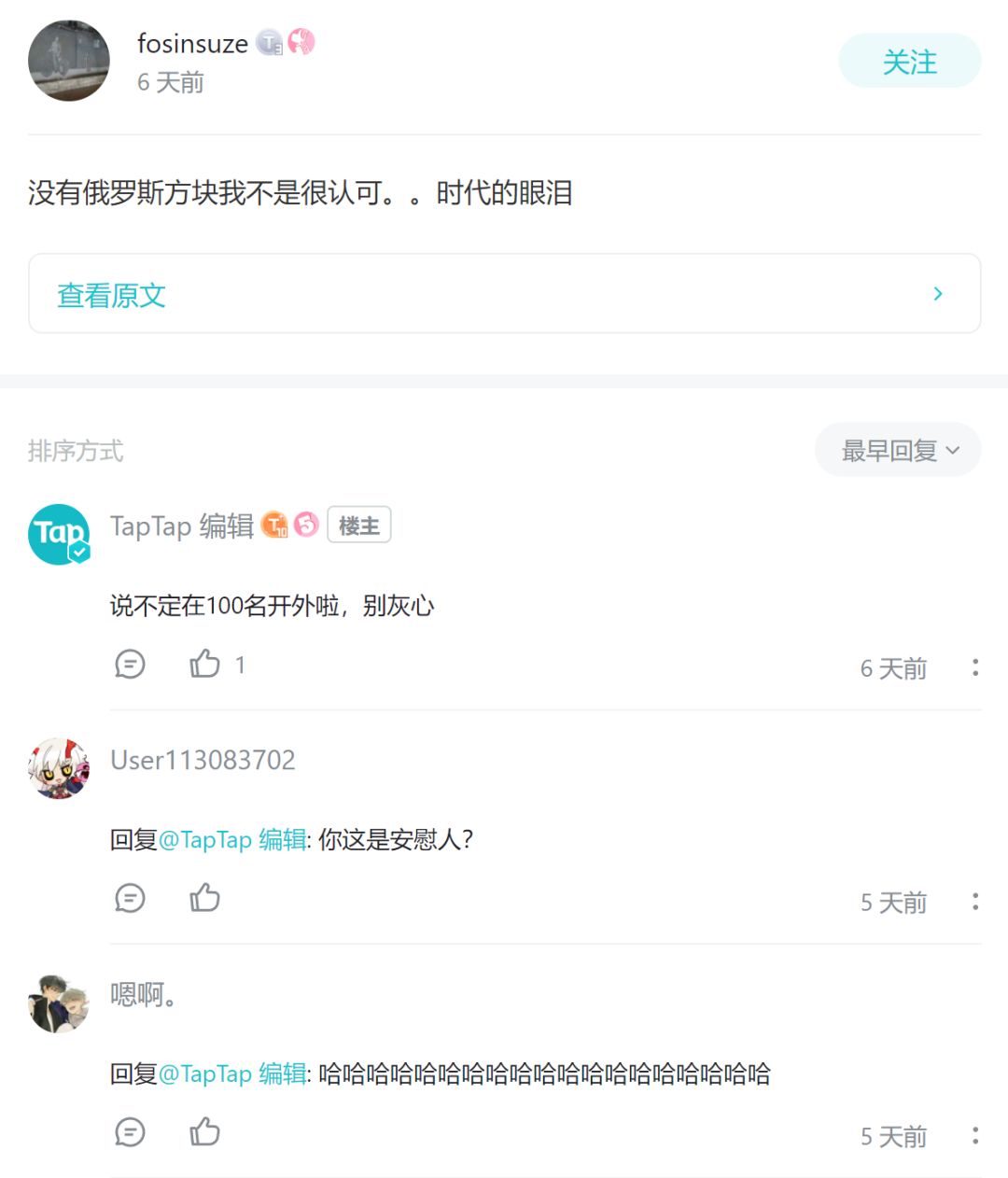The width and height of the screenshot is (1008, 1178).
Task: Open more options on TapTap 编辑's comment
Action: (x=974, y=668)
